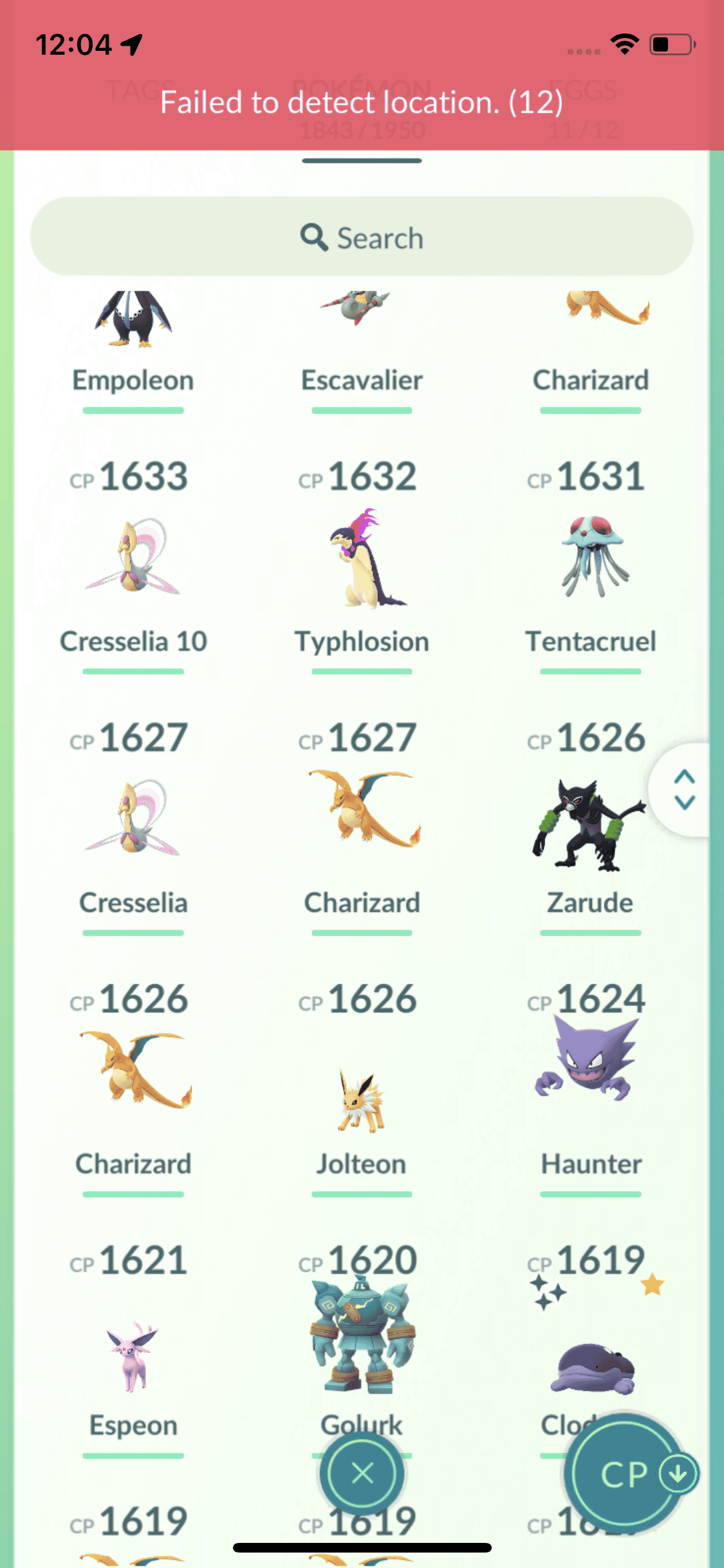Open Golurk with CP 1620
Screen dimensions: 724x1568
[x=362, y=1339]
